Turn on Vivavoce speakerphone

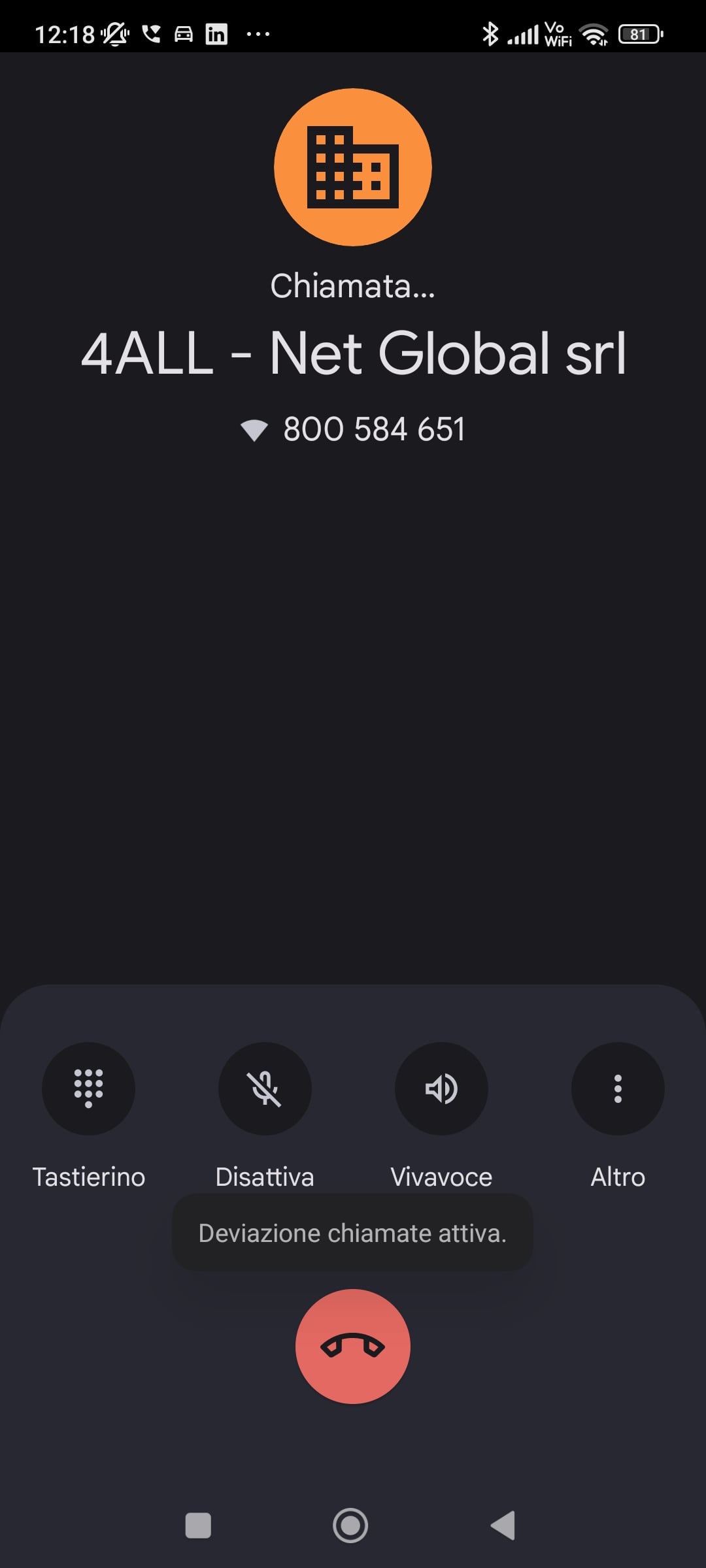tap(441, 1088)
